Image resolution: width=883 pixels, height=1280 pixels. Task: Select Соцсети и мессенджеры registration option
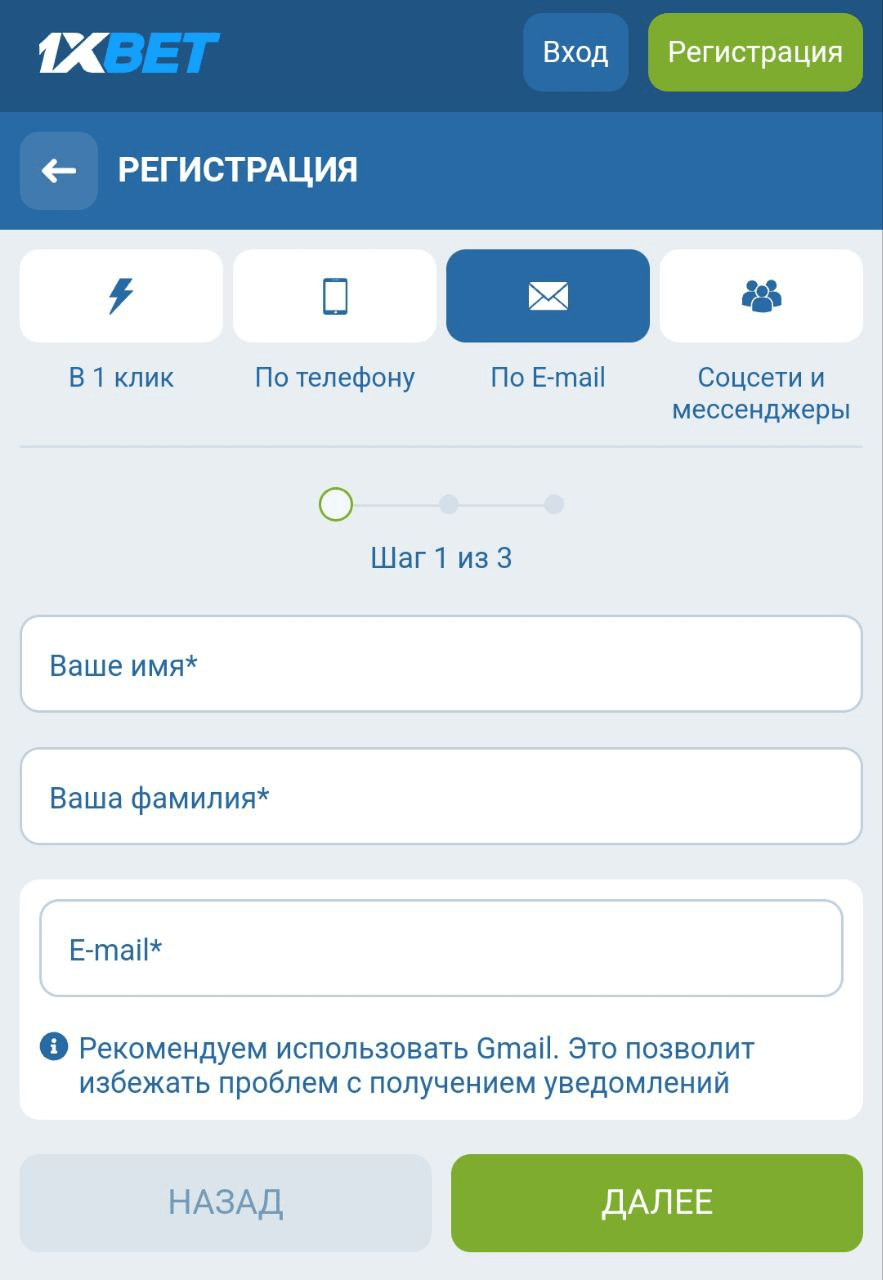(761, 296)
